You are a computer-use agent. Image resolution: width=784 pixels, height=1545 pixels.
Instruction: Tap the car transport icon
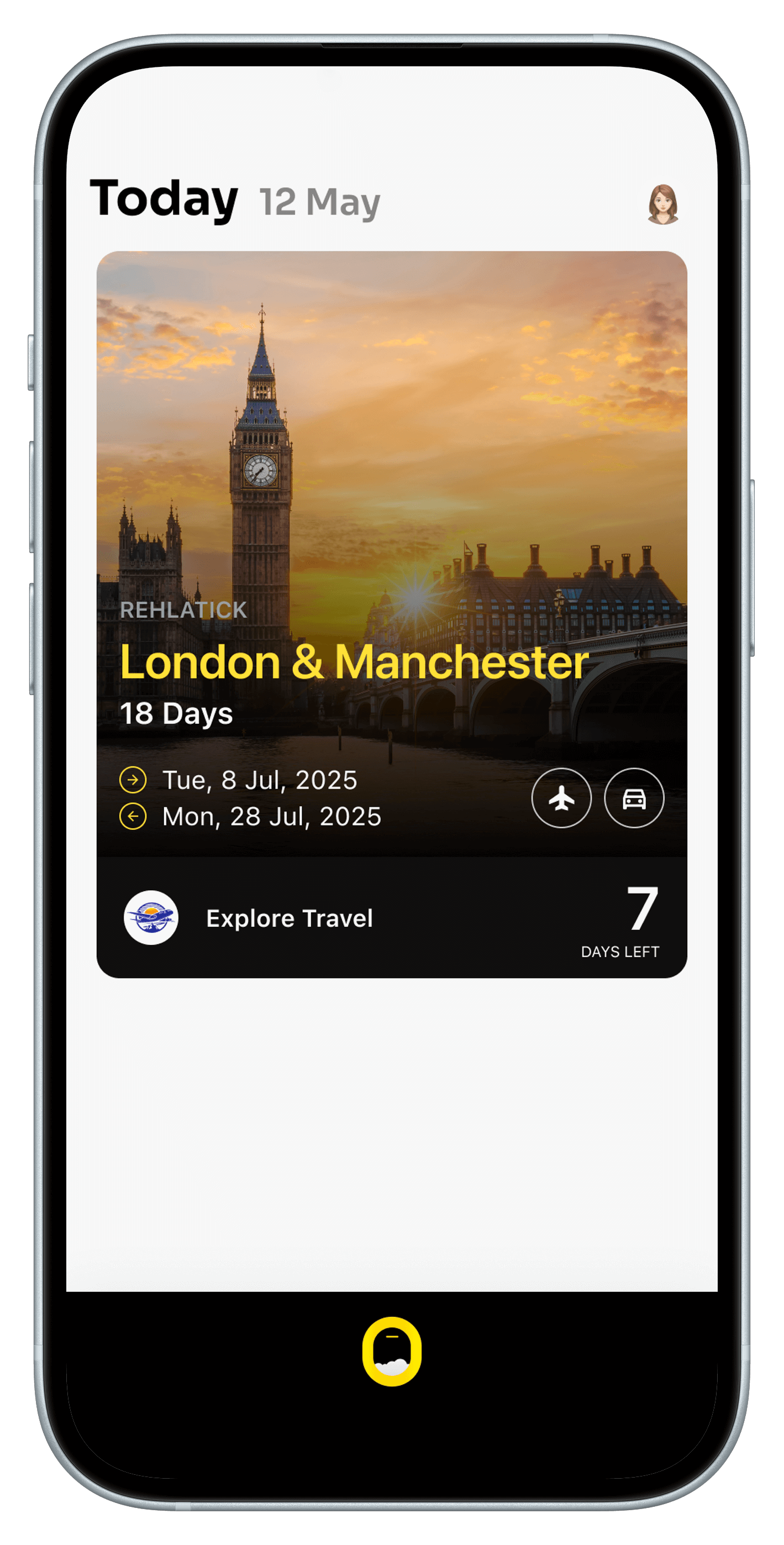(633, 798)
